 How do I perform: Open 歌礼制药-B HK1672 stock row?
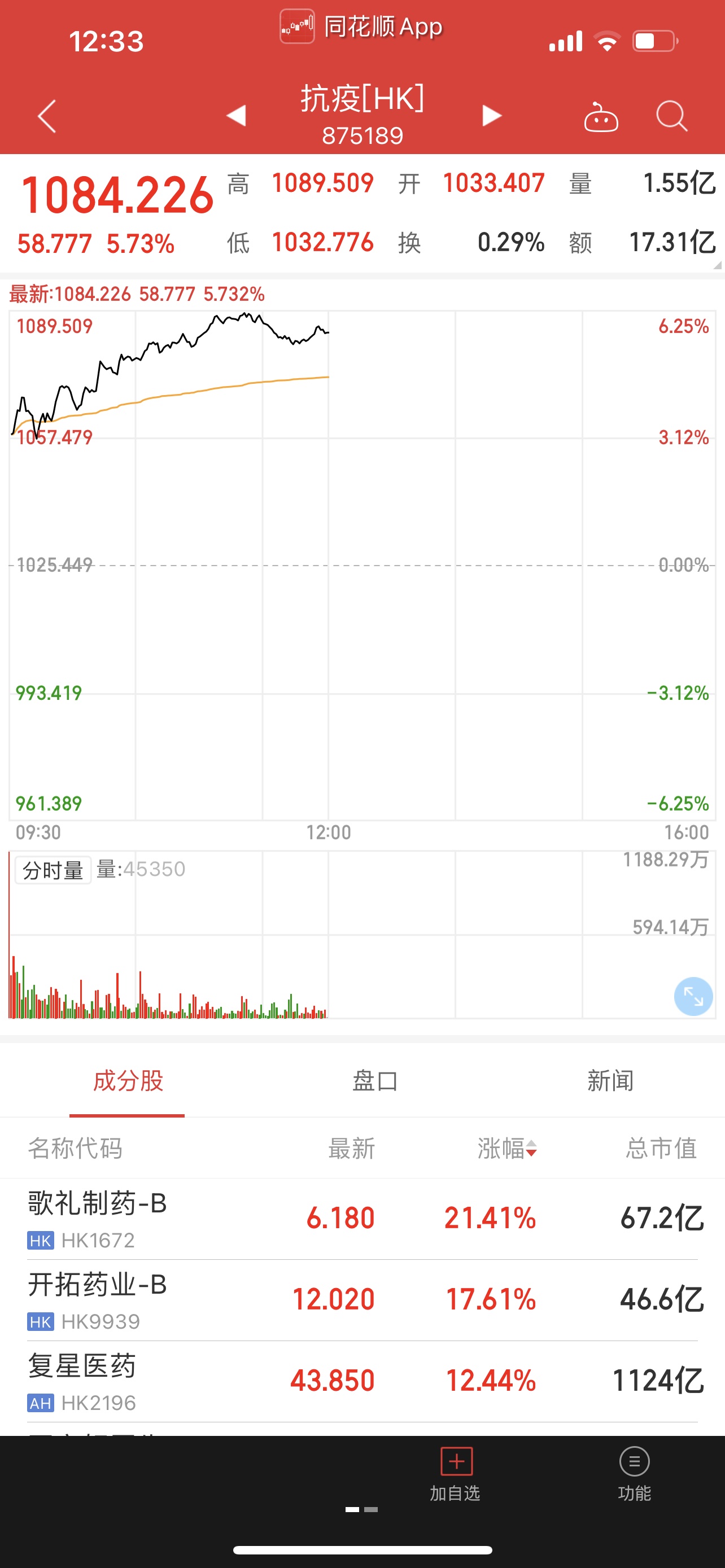(362, 1219)
